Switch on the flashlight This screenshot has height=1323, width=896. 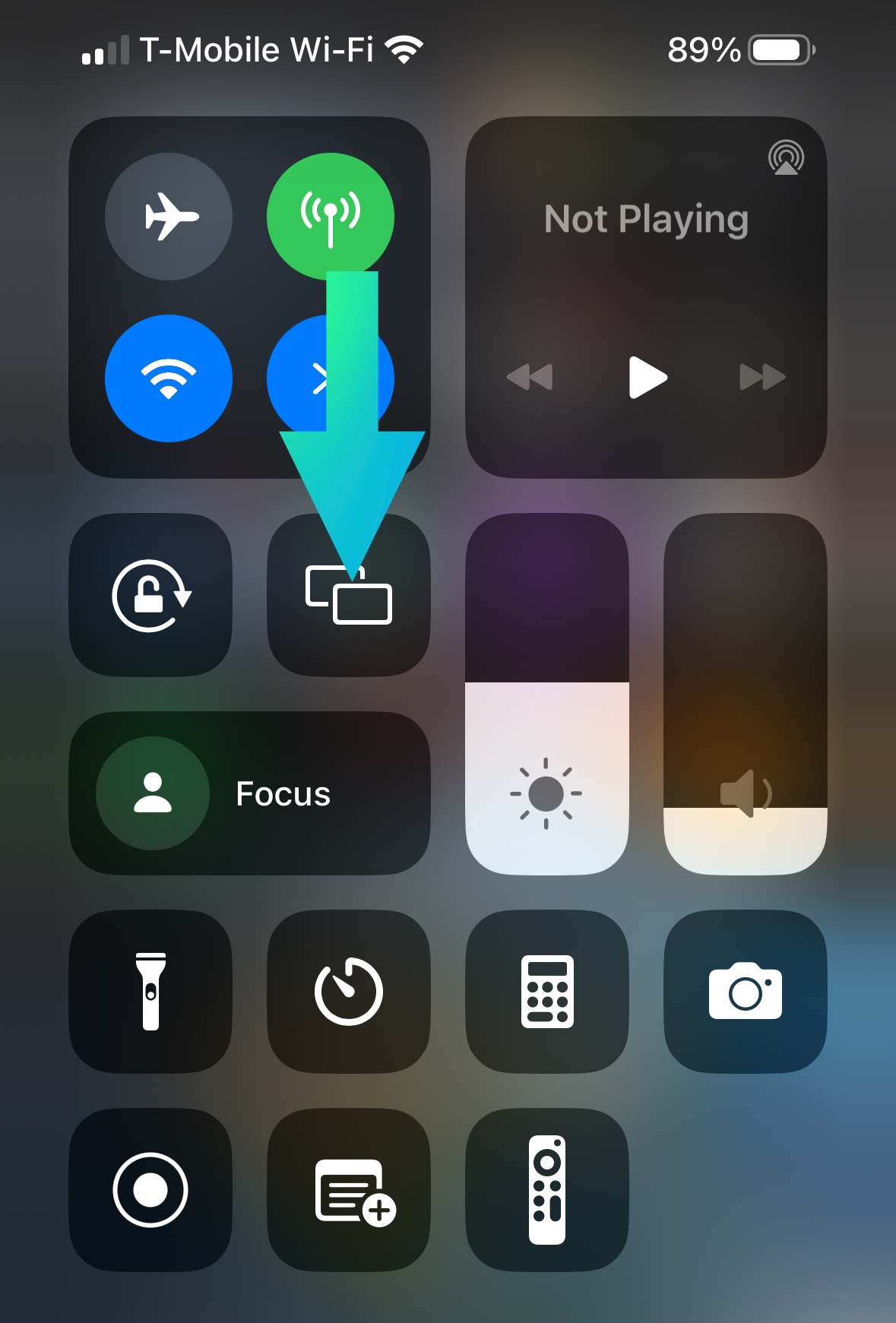tap(150, 992)
